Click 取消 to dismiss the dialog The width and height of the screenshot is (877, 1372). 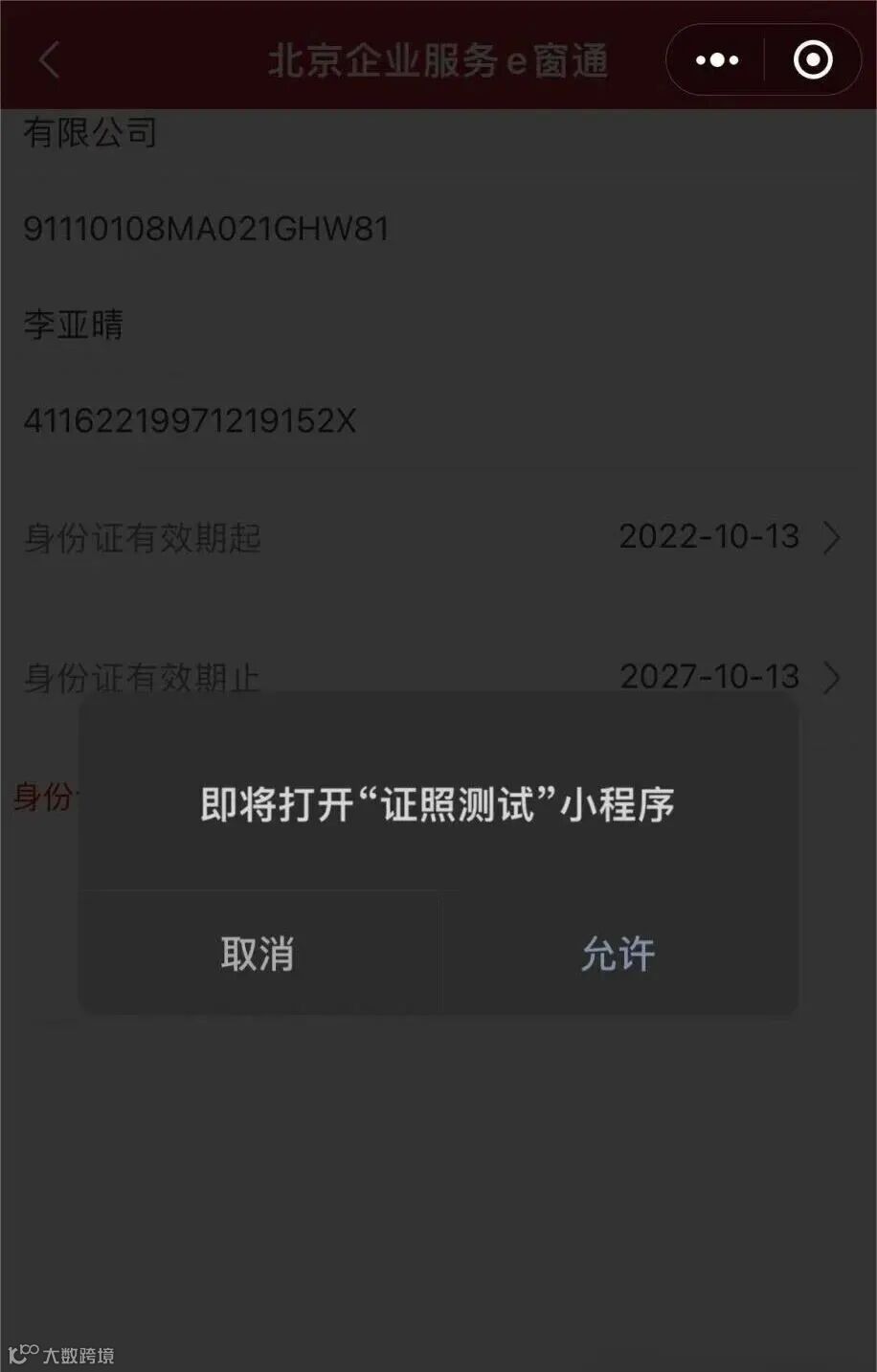(259, 954)
